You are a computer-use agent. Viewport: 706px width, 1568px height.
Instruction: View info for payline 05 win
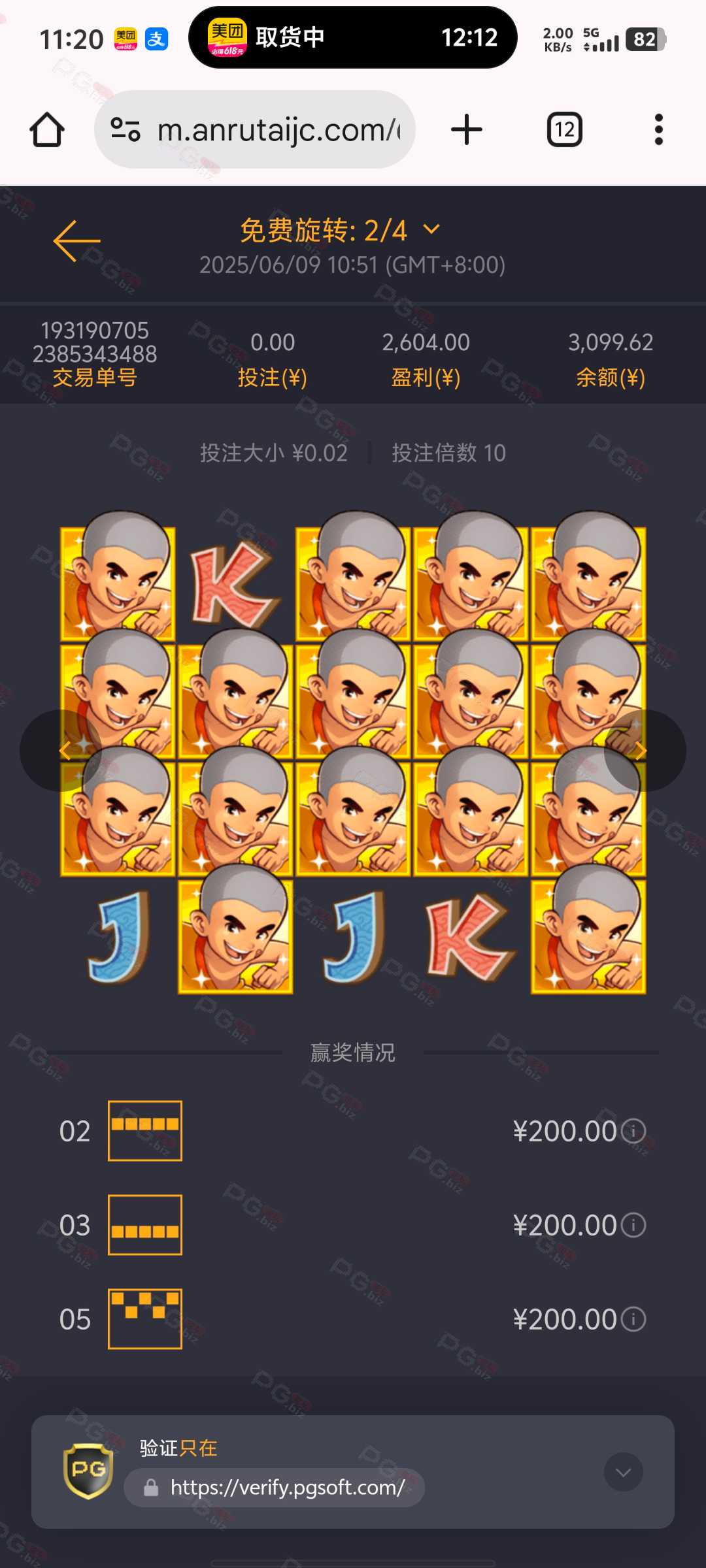633,1319
